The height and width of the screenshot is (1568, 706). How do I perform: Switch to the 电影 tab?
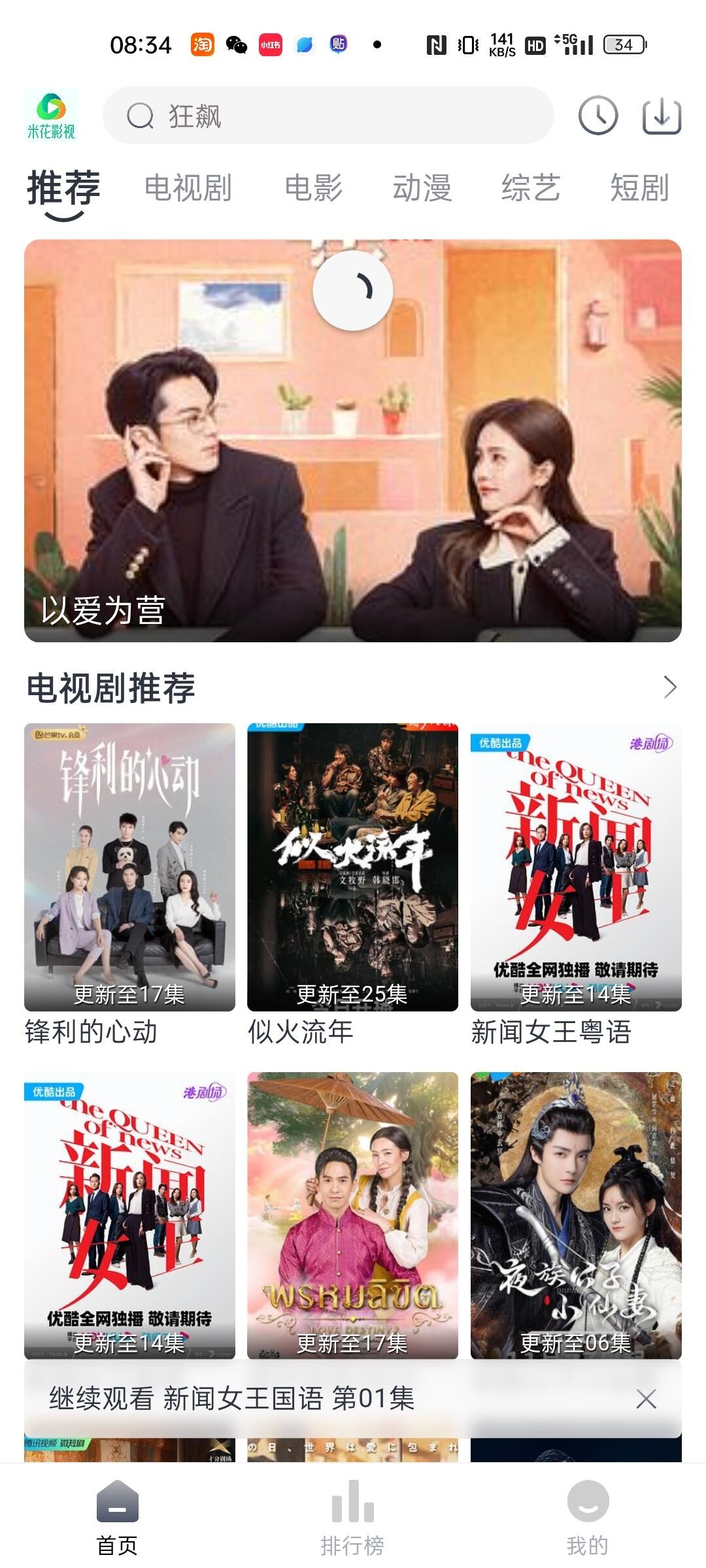tap(313, 188)
